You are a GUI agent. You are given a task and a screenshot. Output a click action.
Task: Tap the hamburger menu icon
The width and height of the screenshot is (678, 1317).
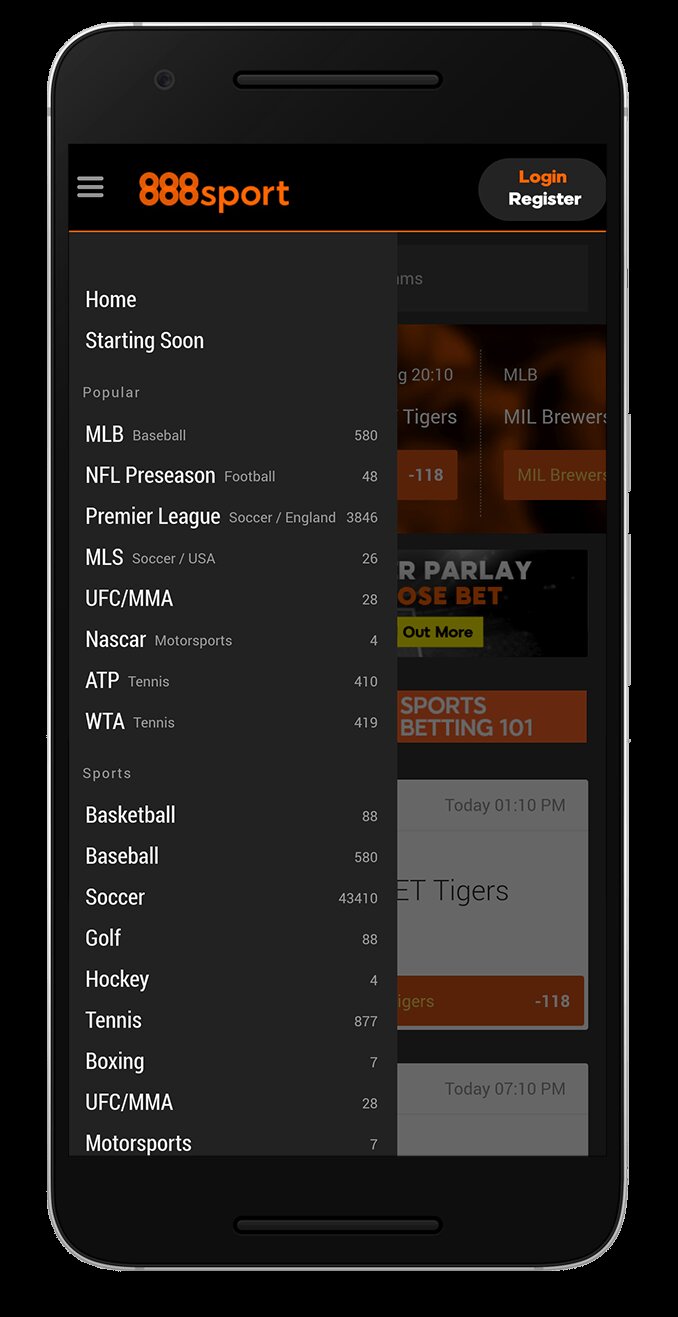coord(90,187)
